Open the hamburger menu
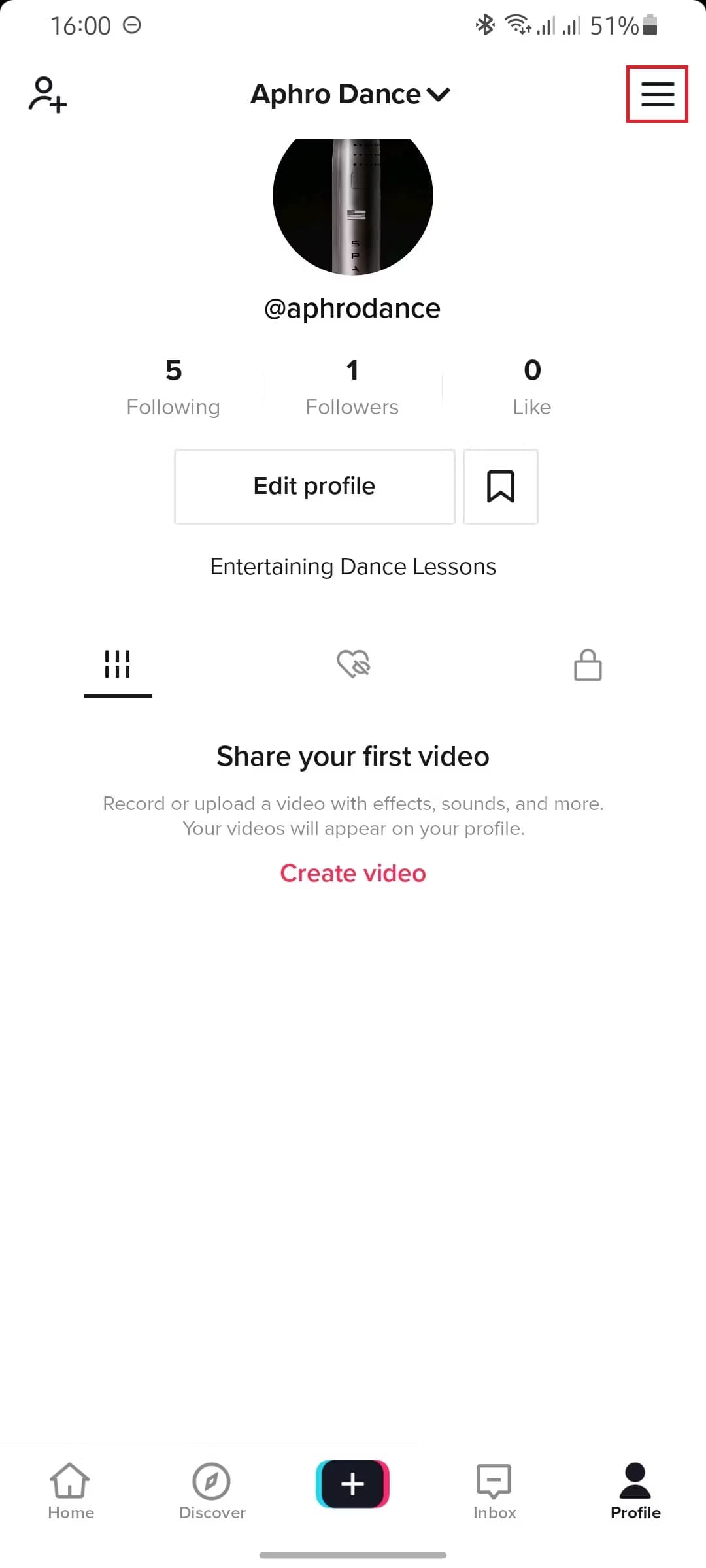The width and height of the screenshot is (706, 1568). [x=657, y=94]
